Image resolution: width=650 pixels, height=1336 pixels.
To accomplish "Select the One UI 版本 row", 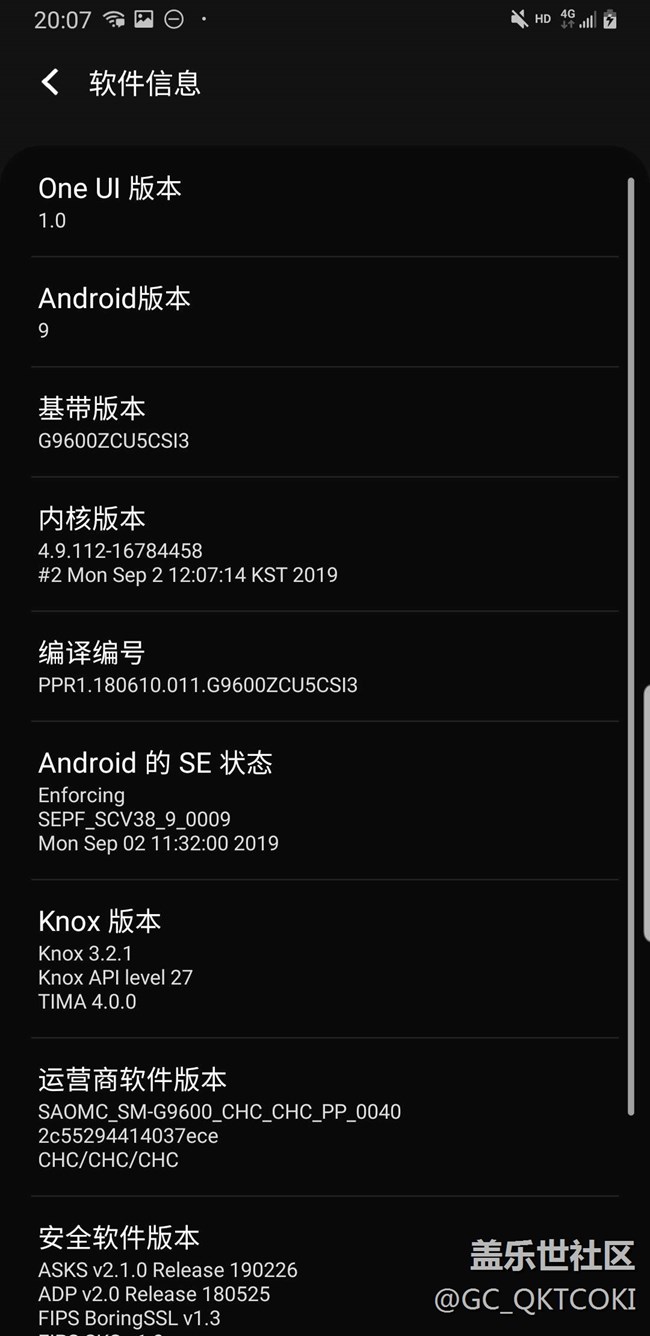I will pos(325,203).
